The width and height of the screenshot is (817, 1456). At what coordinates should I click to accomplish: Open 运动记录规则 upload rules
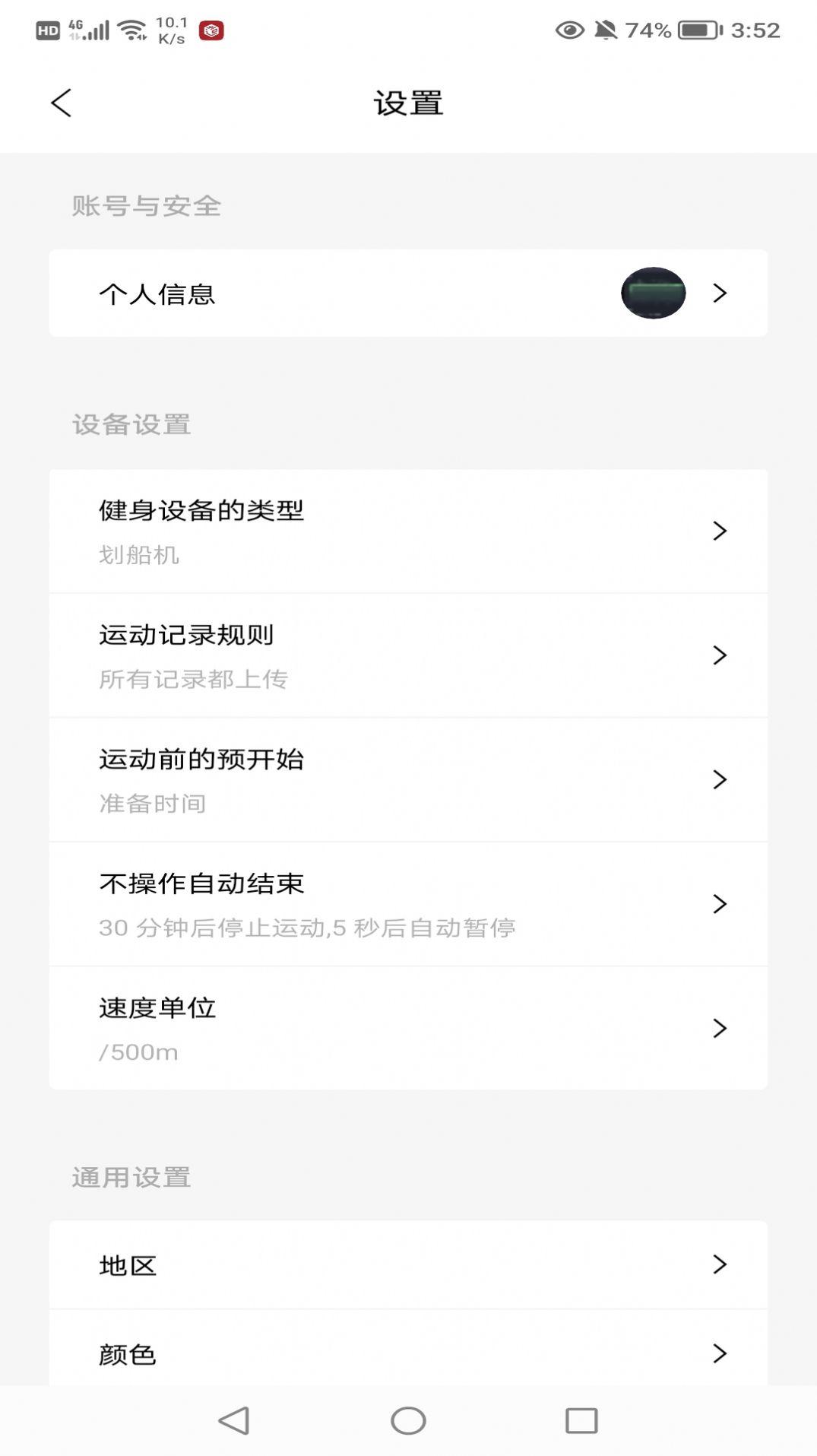click(x=719, y=655)
